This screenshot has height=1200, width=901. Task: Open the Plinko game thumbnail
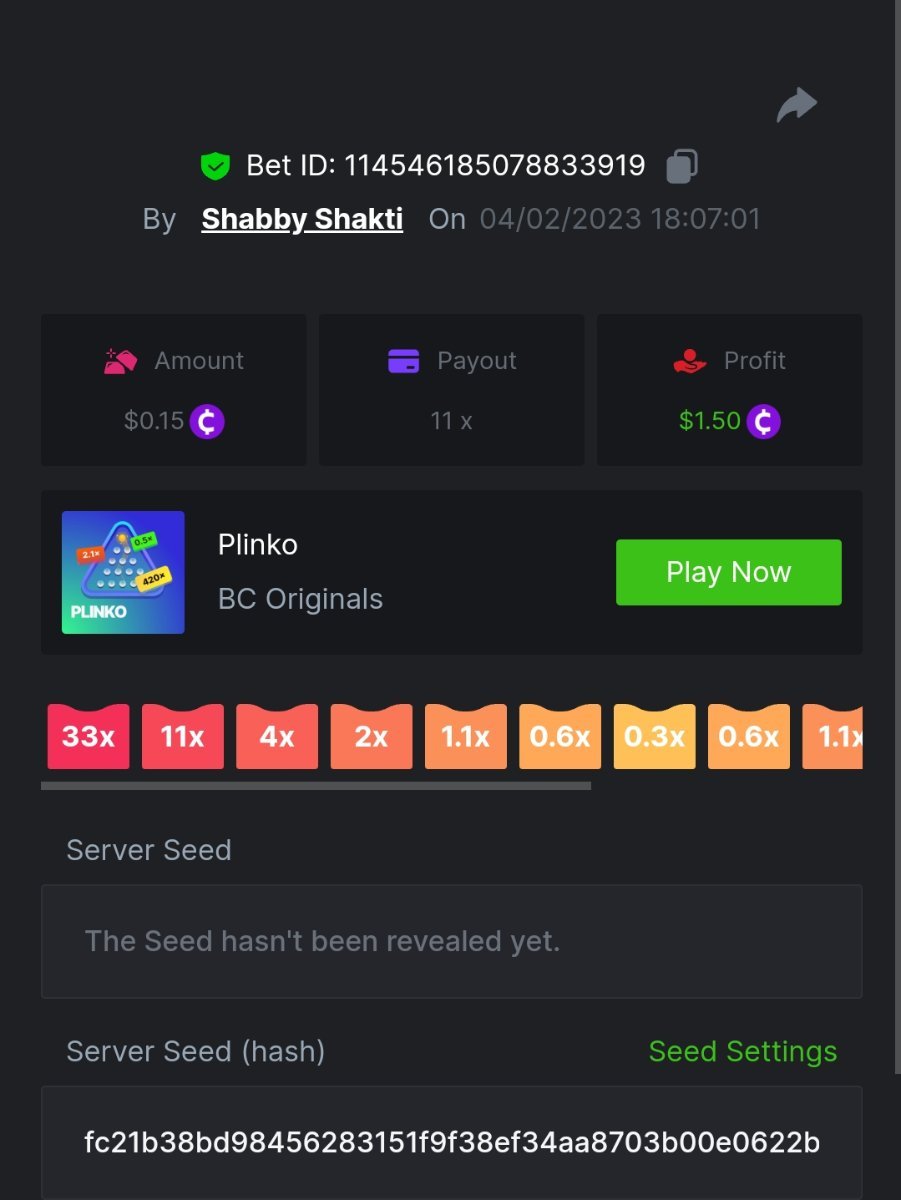pyautogui.click(x=123, y=572)
